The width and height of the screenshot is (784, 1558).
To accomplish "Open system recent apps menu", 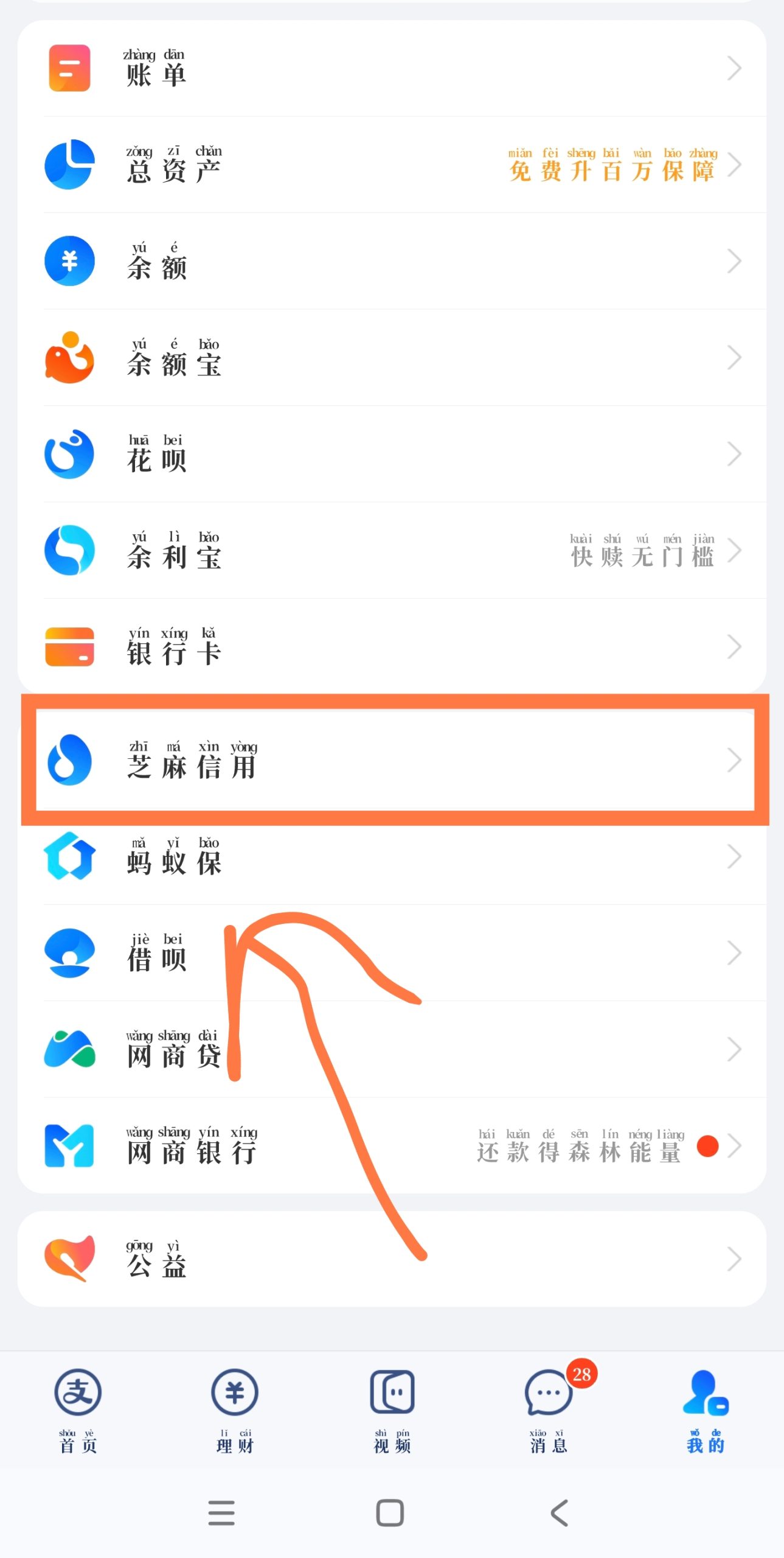I will pos(221,1513).
